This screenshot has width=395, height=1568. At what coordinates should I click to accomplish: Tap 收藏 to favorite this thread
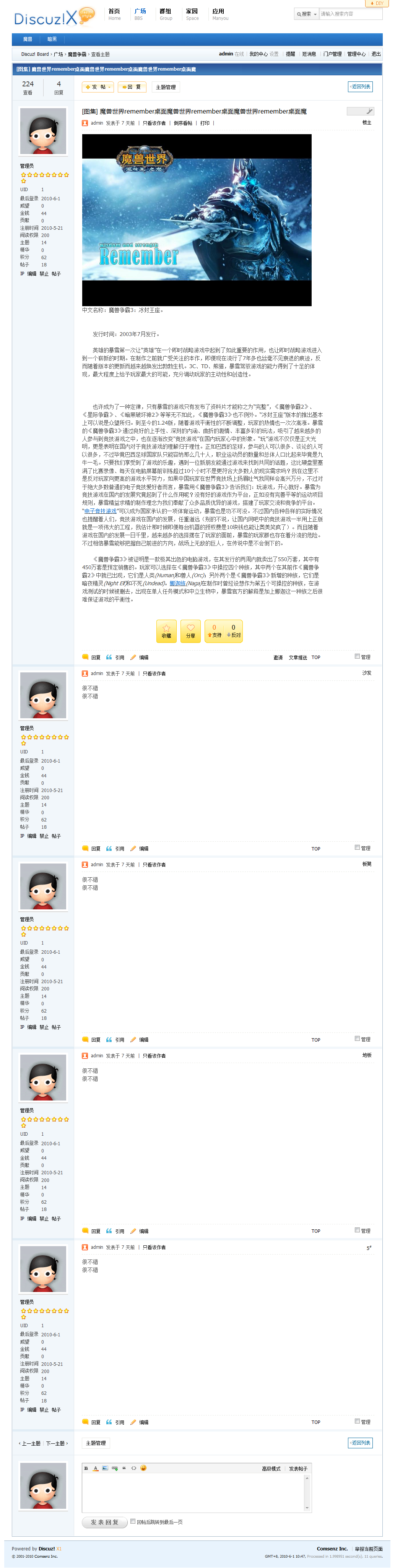(x=166, y=631)
